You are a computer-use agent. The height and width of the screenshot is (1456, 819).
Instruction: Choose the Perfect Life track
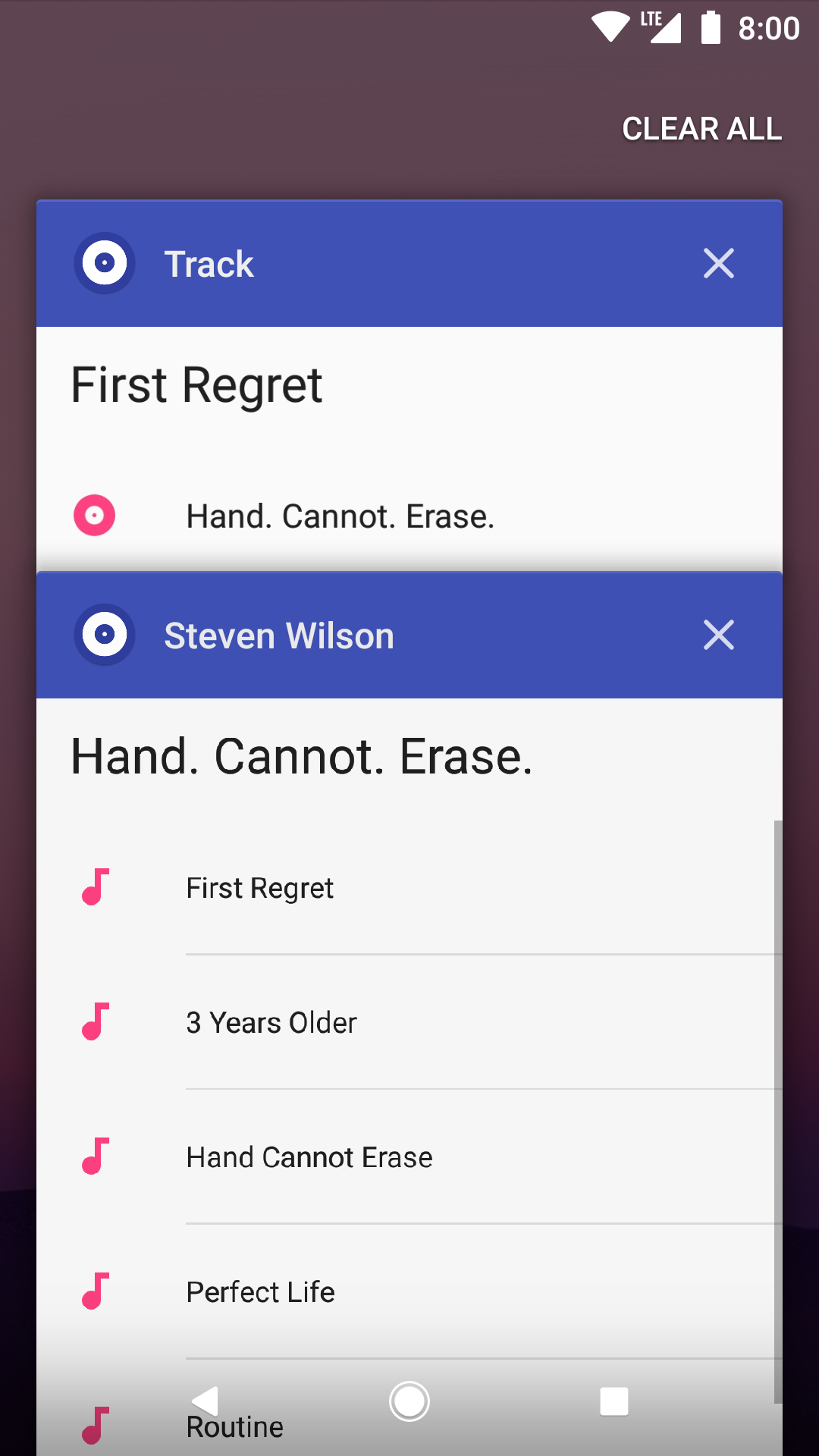pos(409,1291)
